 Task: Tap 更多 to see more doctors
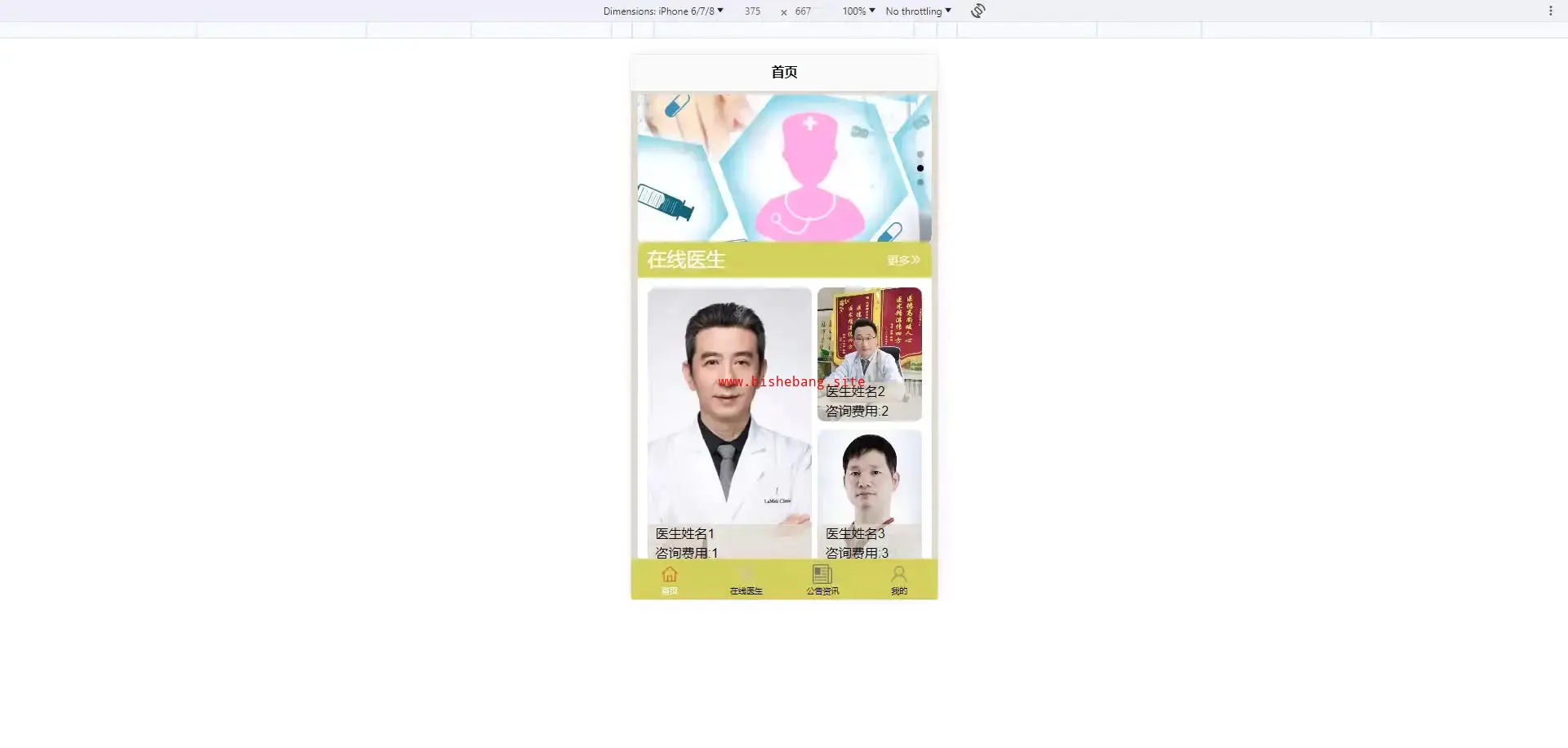click(x=903, y=260)
